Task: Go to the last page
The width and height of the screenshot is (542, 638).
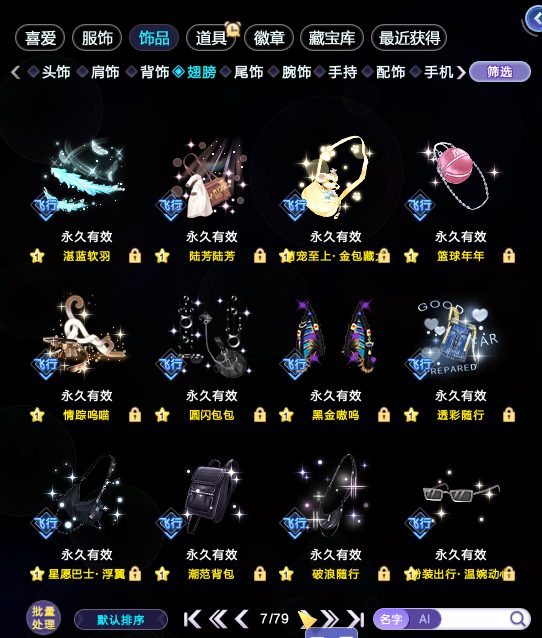Action: tap(355, 619)
